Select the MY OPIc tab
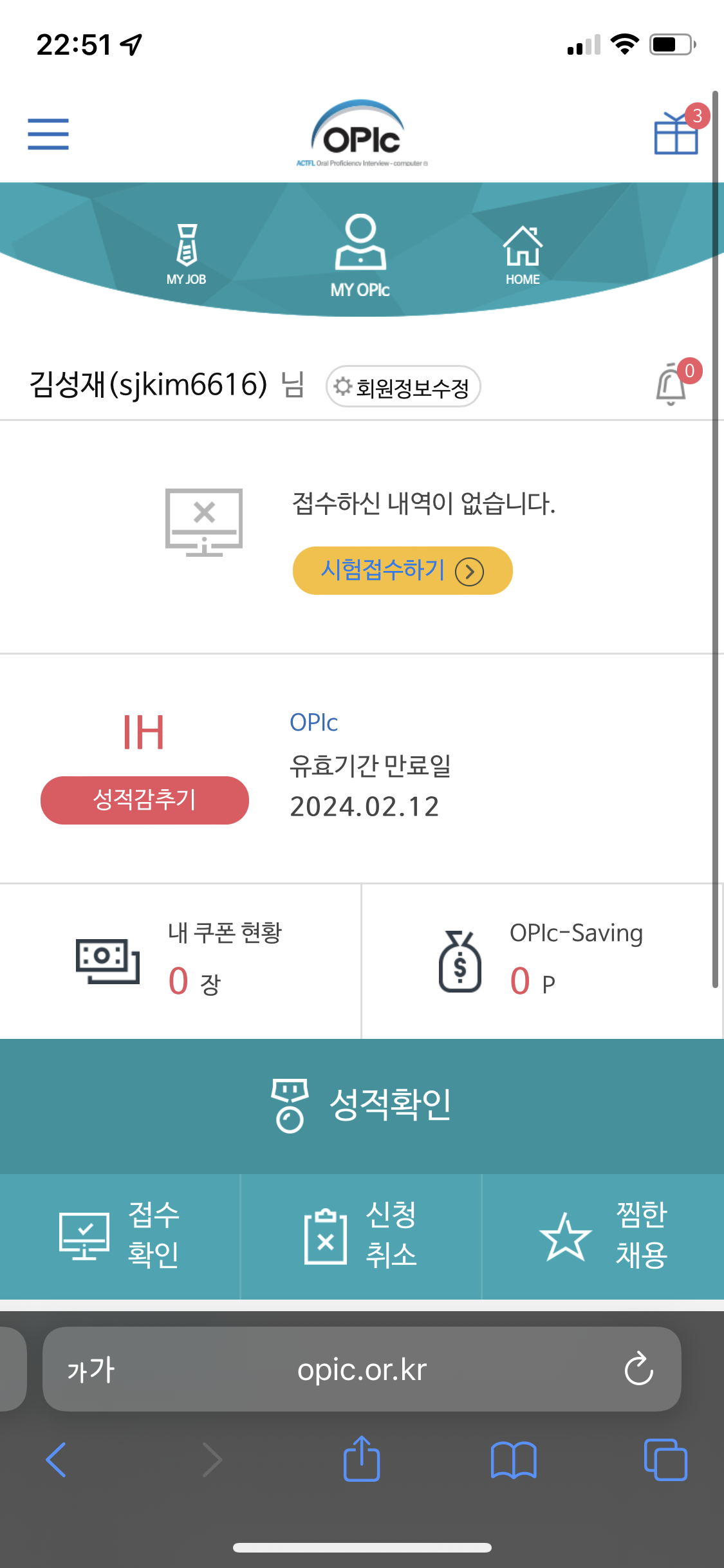The width and height of the screenshot is (724, 1568). coord(360,256)
